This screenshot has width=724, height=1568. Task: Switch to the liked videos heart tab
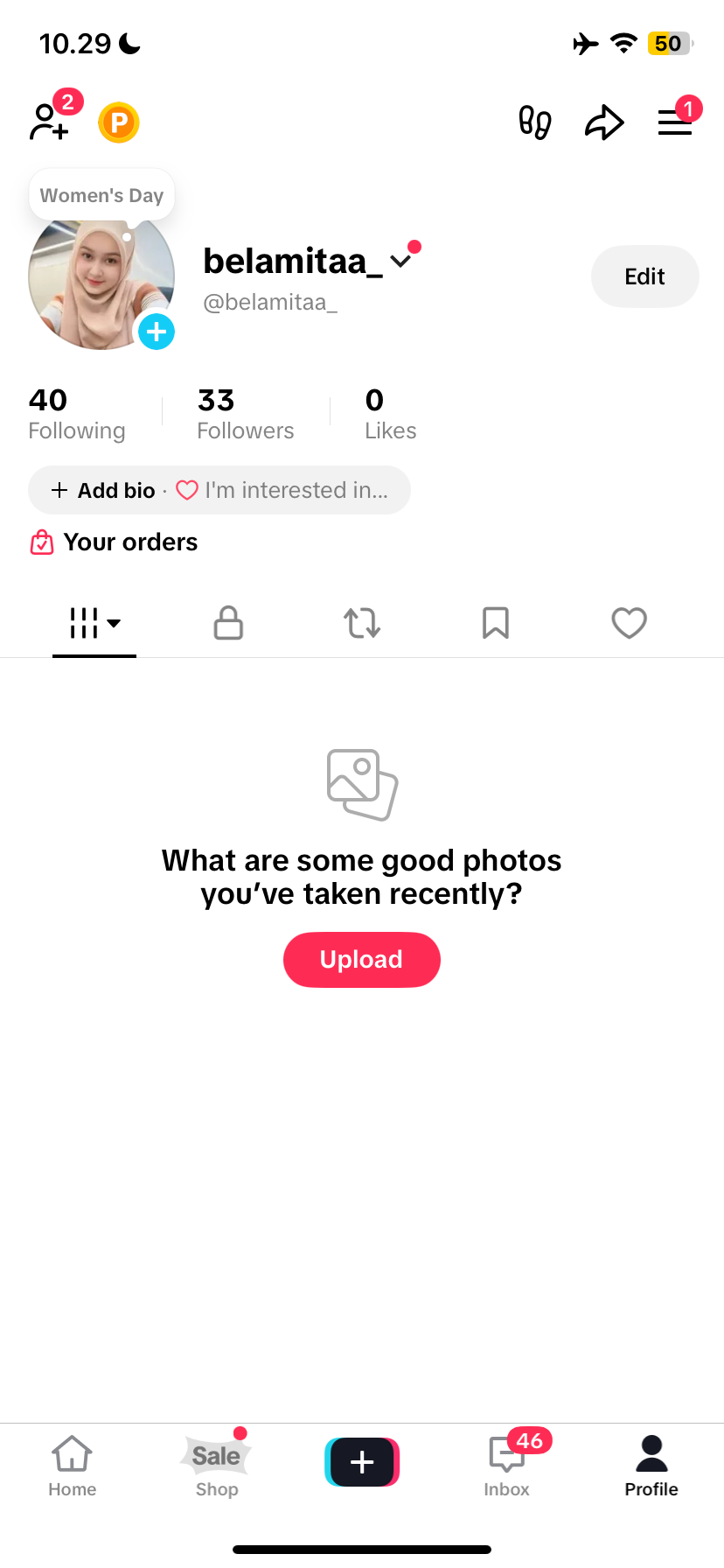click(629, 623)
